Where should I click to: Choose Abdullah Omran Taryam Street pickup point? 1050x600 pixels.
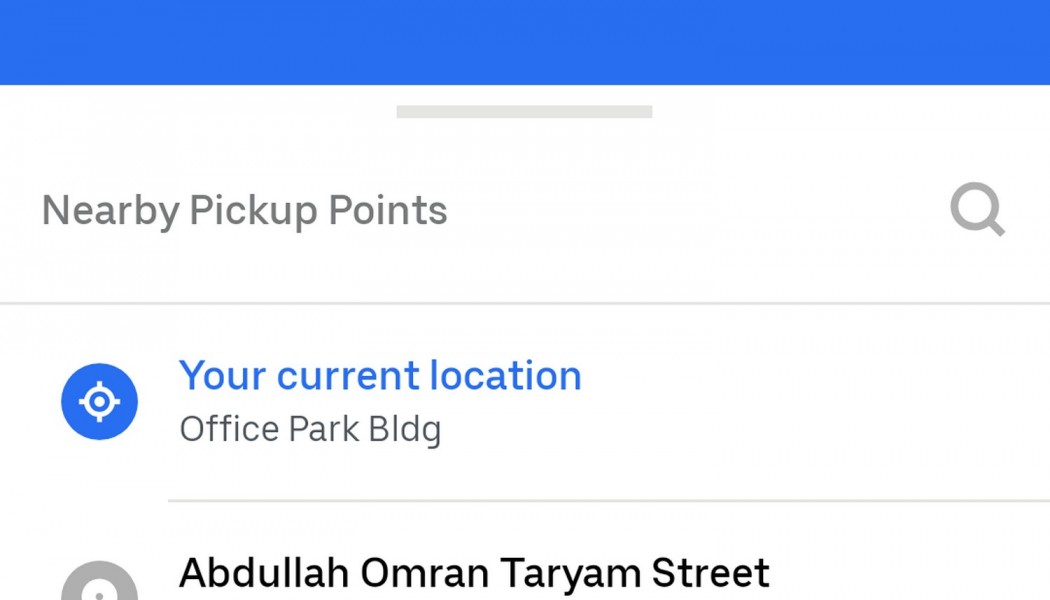point(474,574)
